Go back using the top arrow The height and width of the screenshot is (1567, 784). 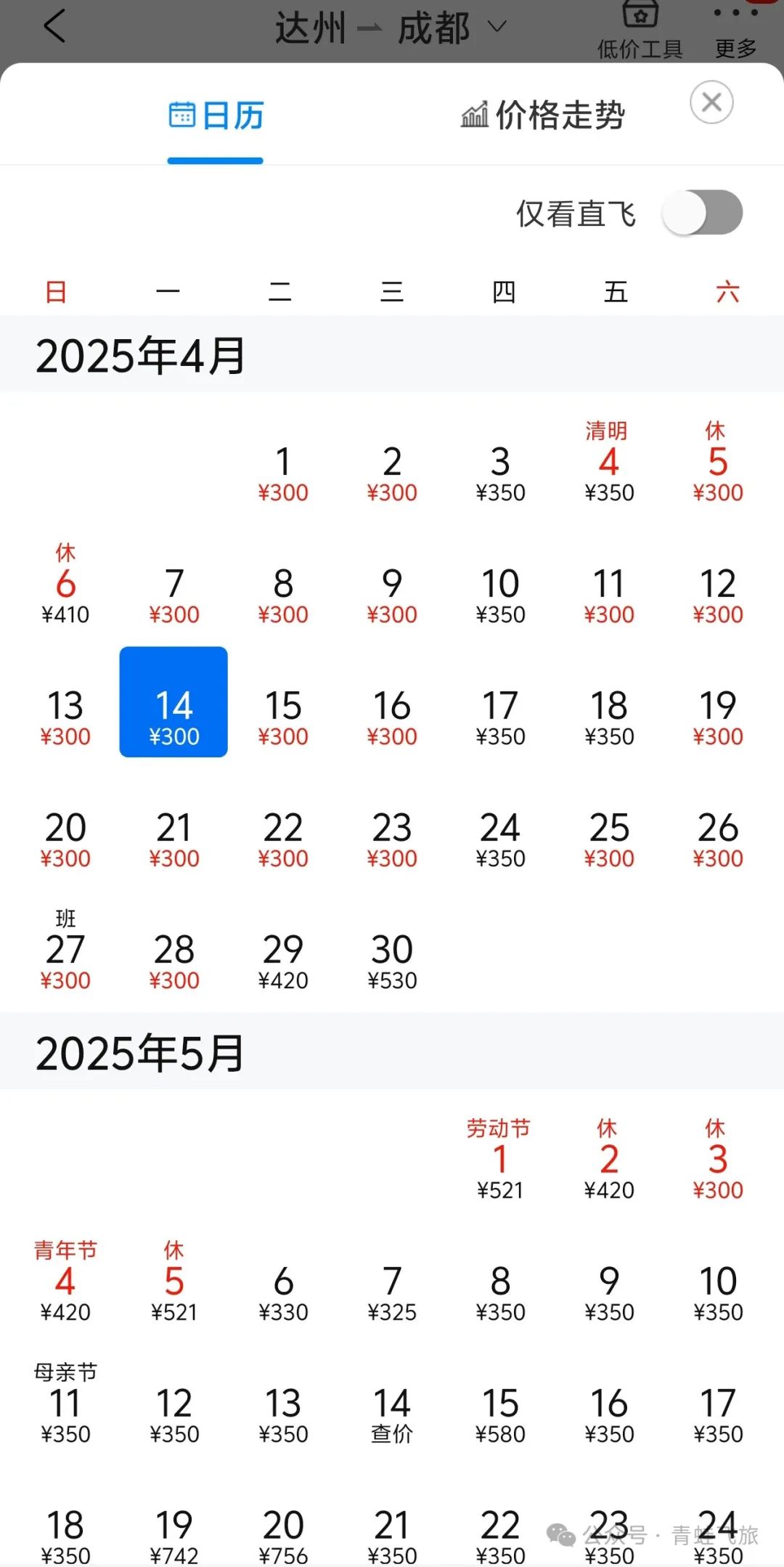55,26
